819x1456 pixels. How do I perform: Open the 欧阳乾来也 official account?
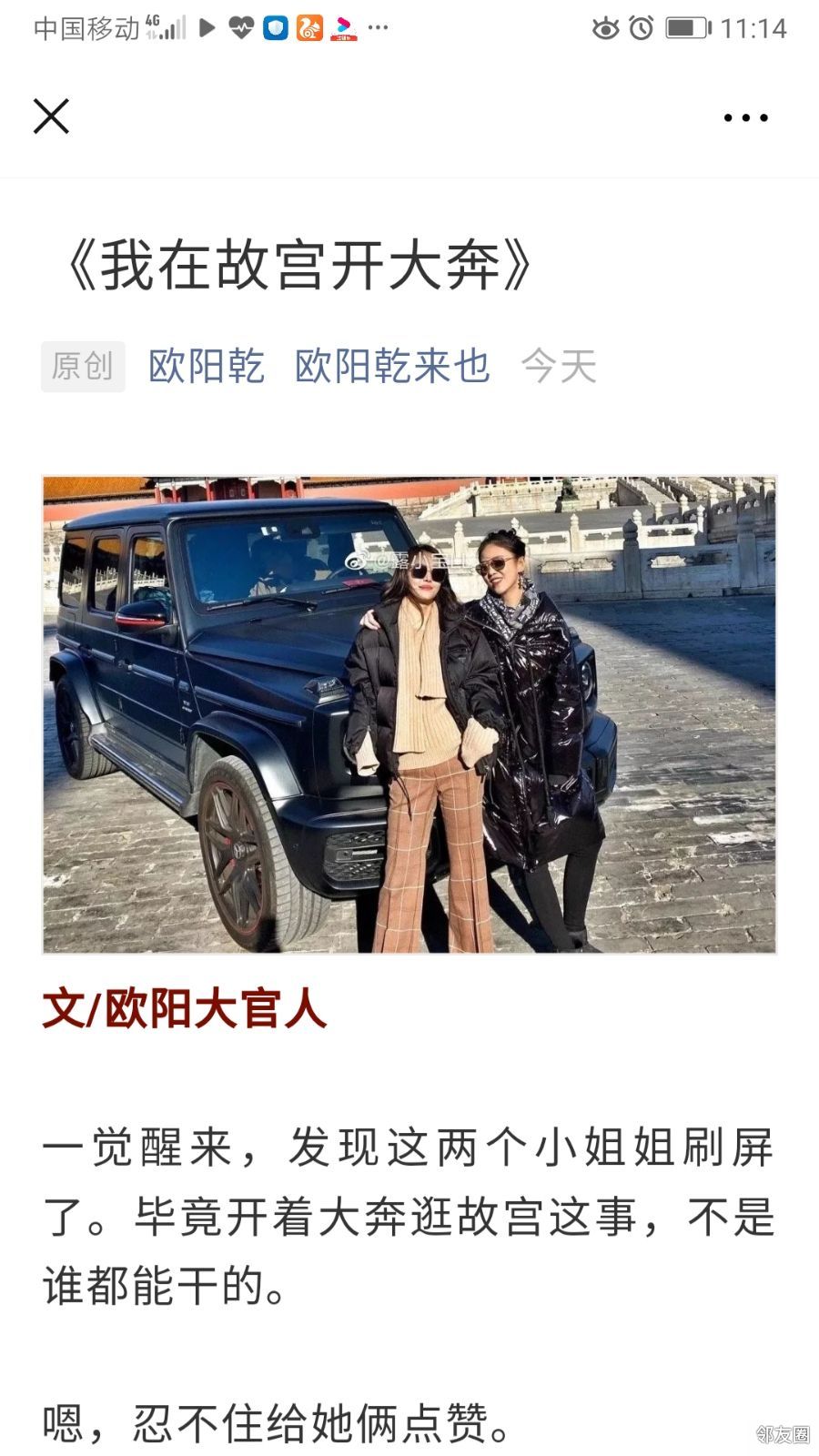pyautogui.click(x=392, y=367)
